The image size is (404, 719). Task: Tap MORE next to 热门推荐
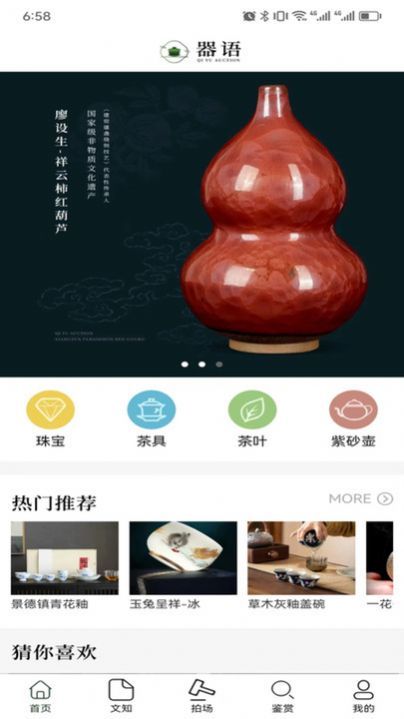click(x=361, y=498)
